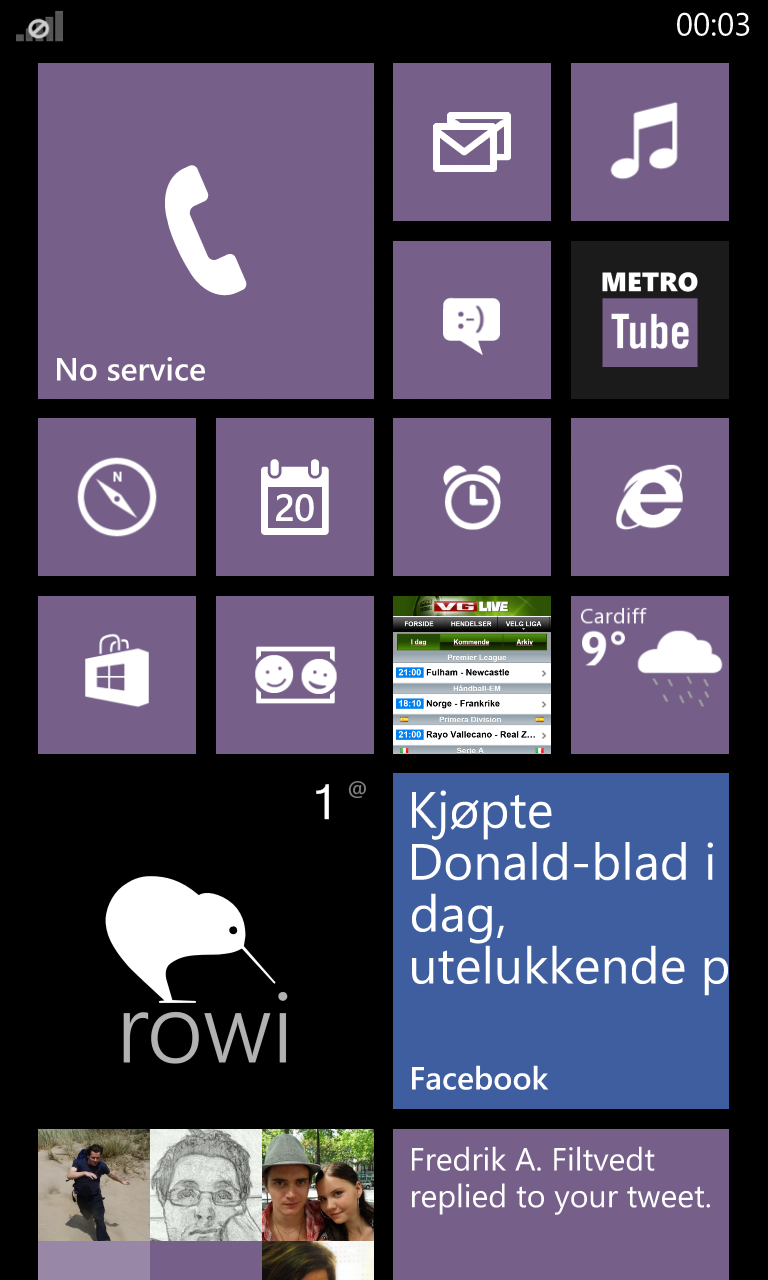Open the VG Live tile
Viewport: 768px width, 1280px height.
pos(472,675)
